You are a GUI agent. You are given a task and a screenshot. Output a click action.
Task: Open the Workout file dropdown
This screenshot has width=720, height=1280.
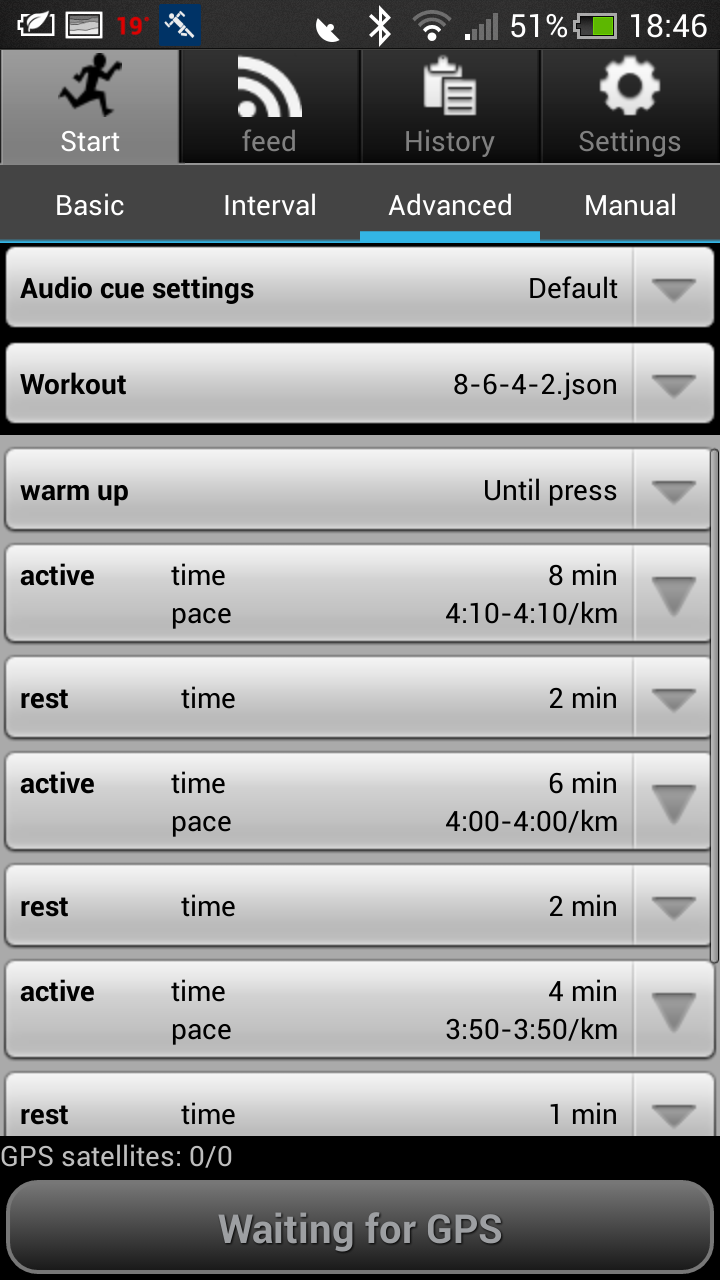360,384
